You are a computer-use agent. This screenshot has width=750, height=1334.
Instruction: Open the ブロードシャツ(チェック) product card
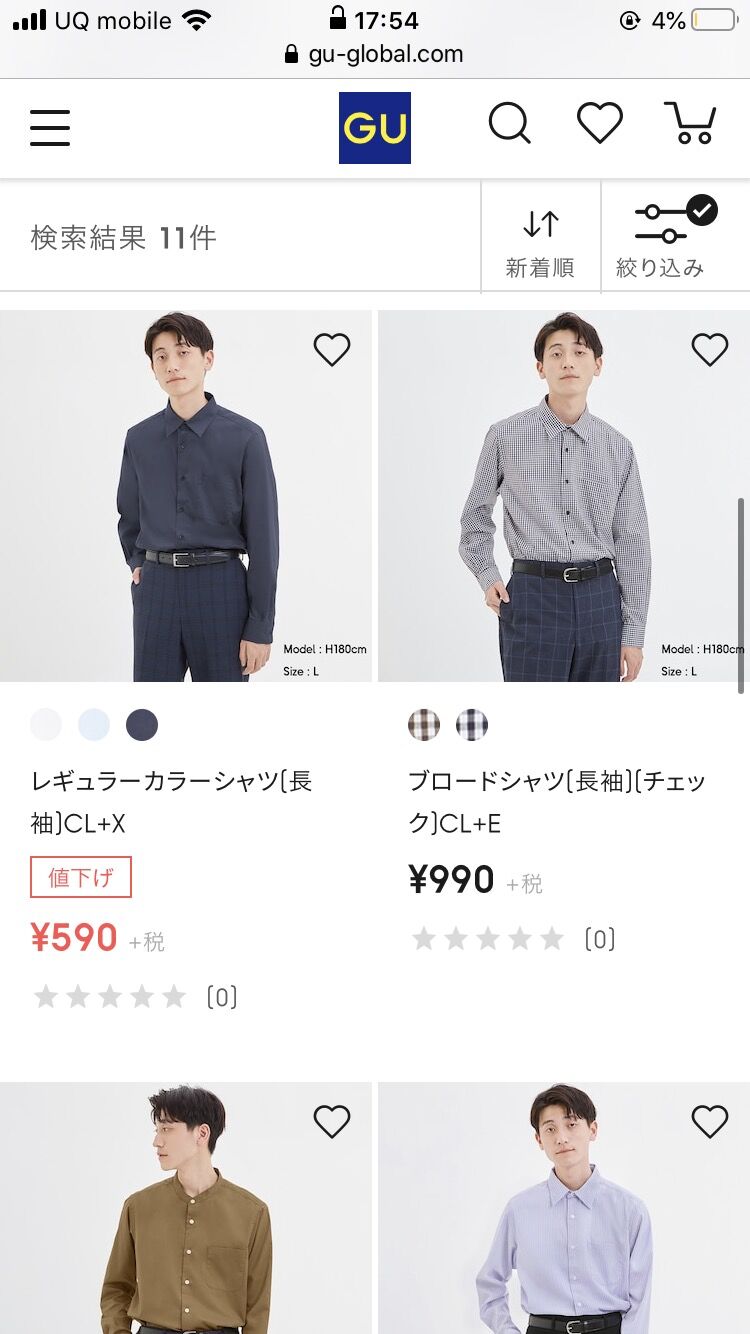[x=564, y=496]
